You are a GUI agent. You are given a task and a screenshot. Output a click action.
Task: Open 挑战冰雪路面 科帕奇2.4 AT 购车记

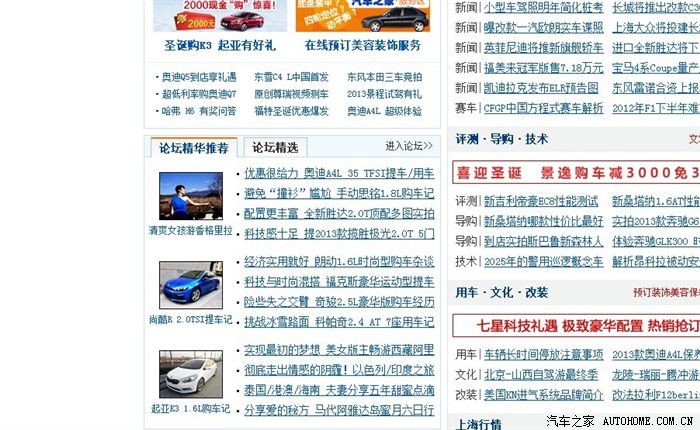point(338,322)
